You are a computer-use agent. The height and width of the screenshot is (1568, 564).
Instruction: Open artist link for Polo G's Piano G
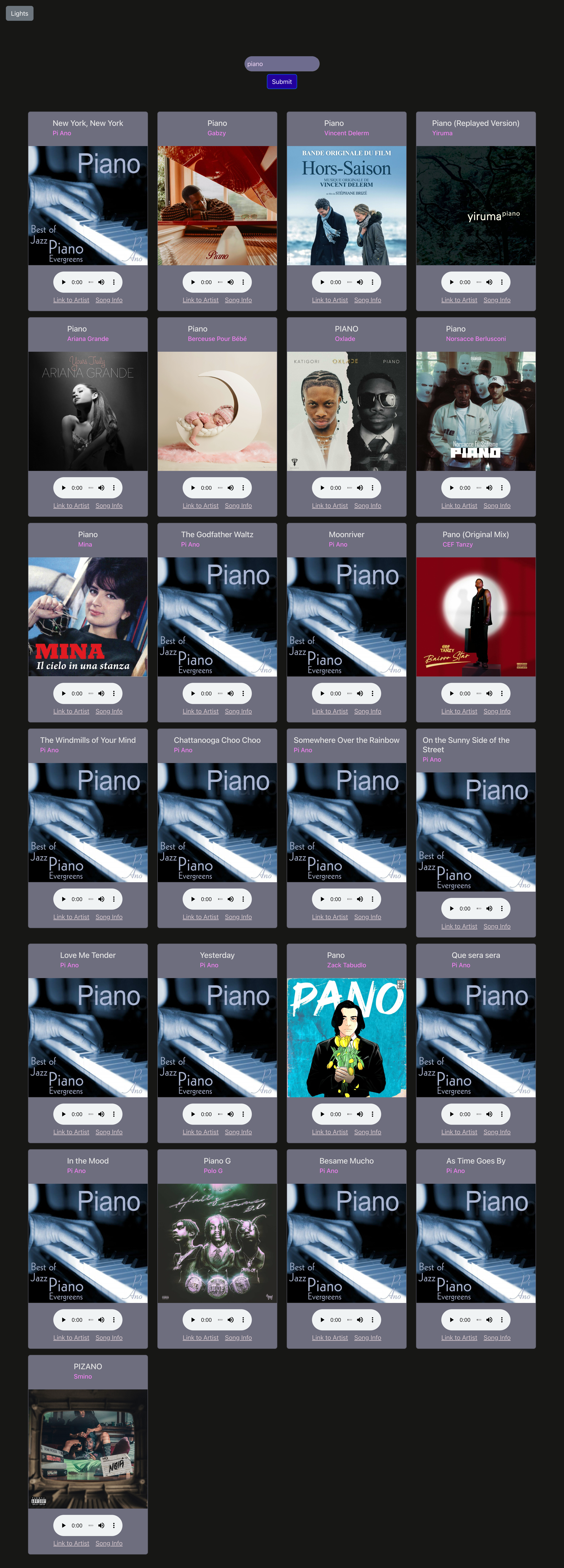tap(200, 1338)
